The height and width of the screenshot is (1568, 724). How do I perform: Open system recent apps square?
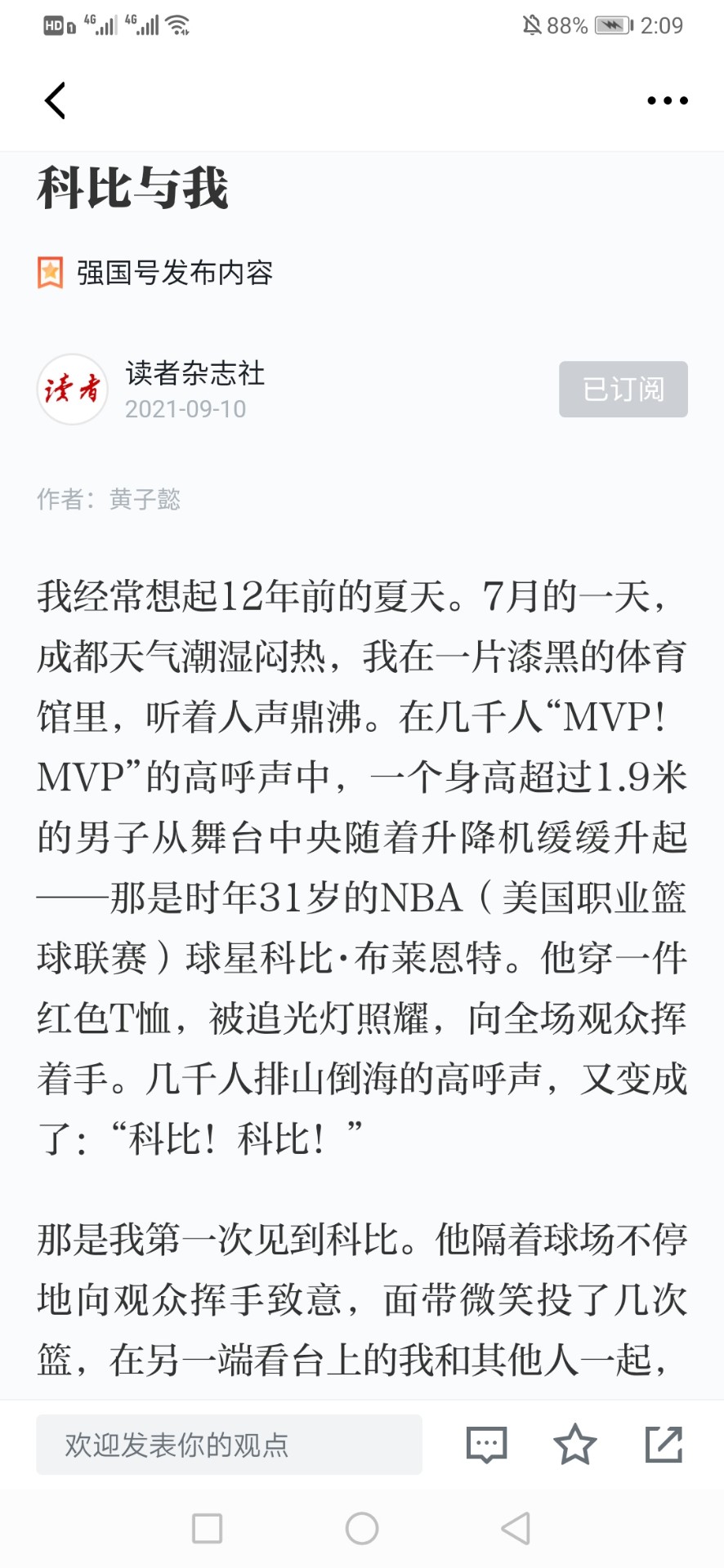[x=207, y=1528]
